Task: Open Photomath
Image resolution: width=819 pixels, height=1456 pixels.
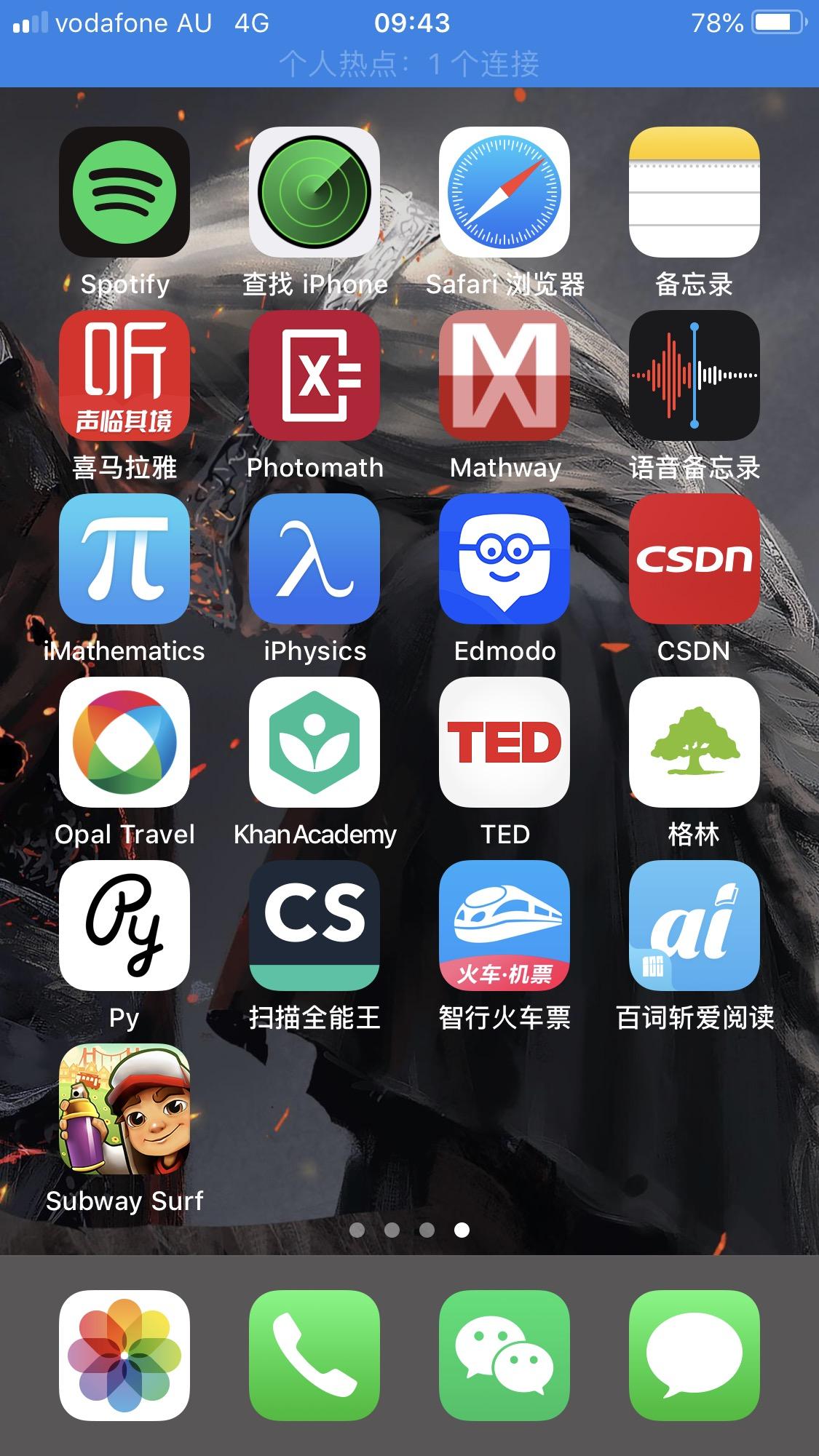Action: coord(314,377)
